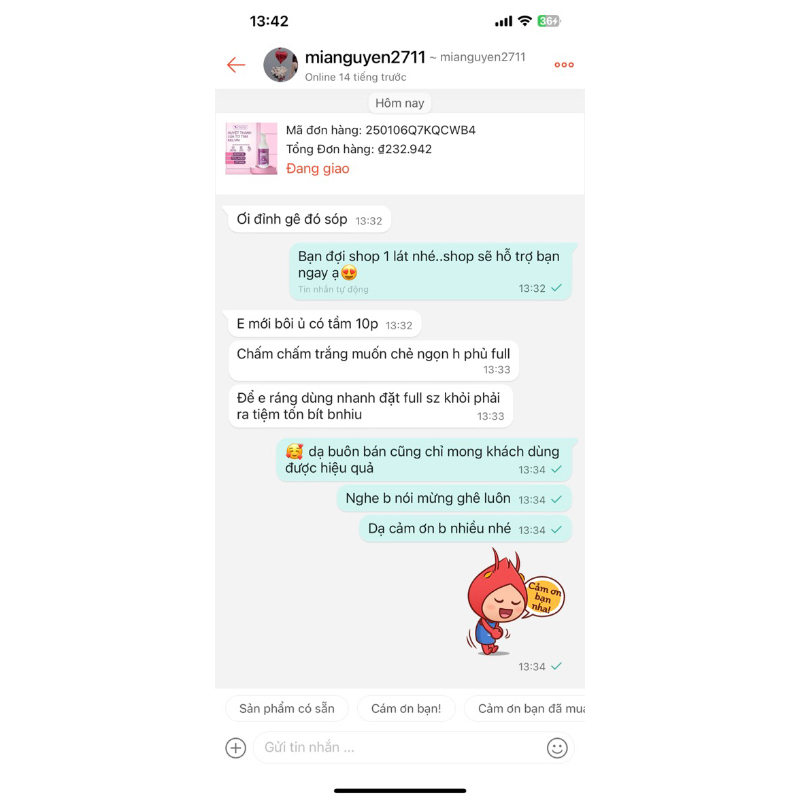Image resolution: width=800 pixels, height=800 pixels.
Task: Open order card 250106Q7KQCWB4
Action: tap(400, 150)
